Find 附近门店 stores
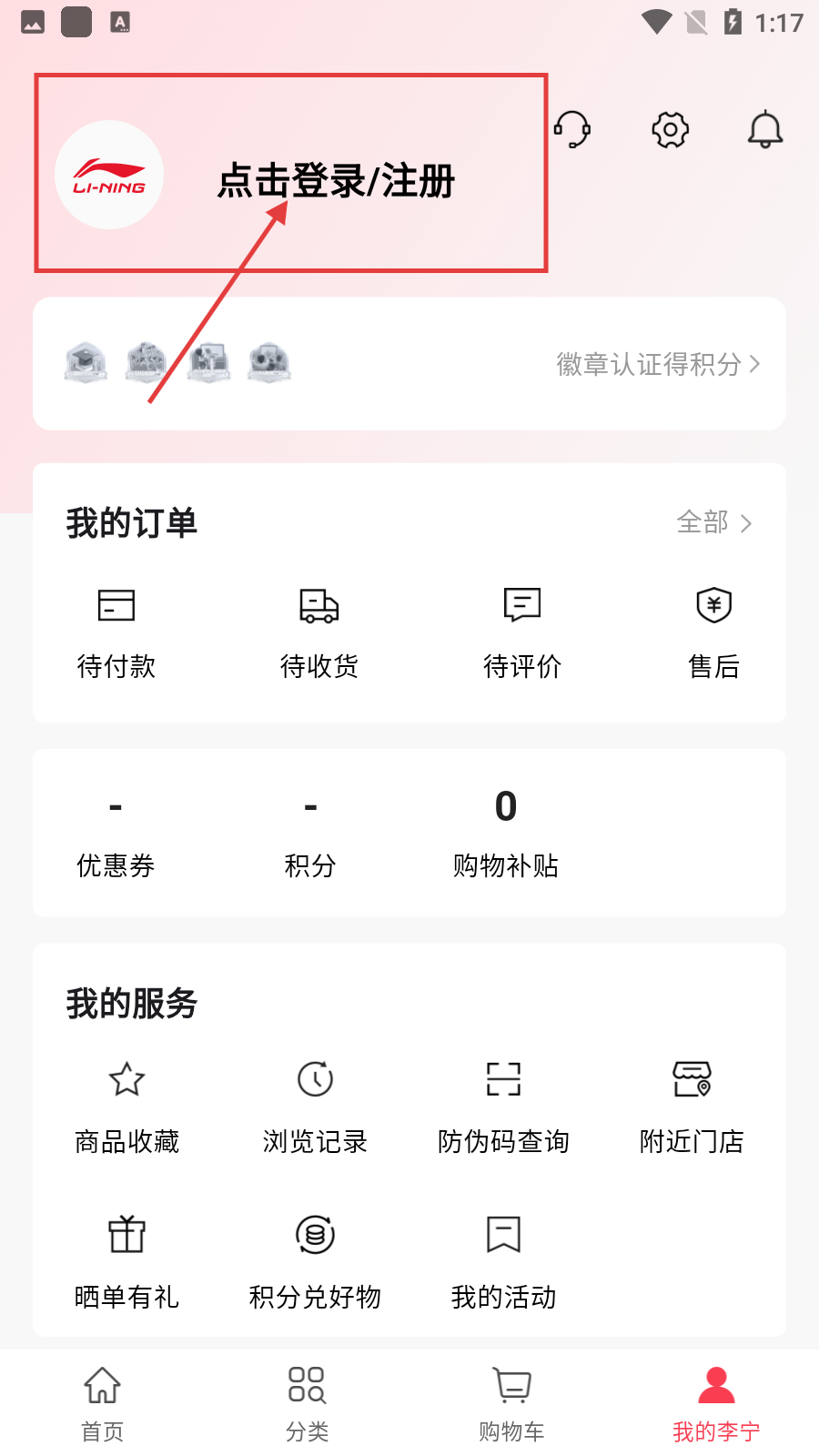 692,1106
